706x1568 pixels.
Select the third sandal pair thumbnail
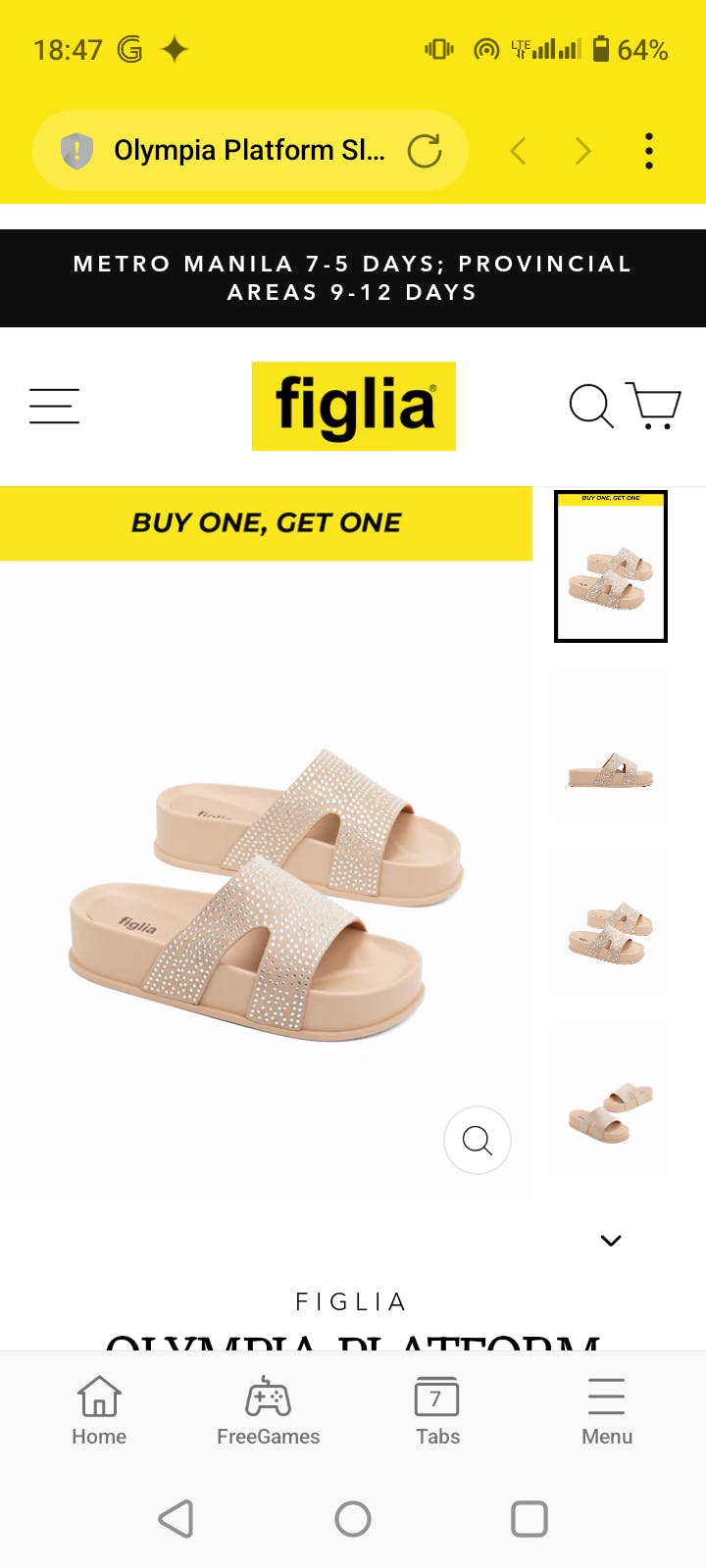point(611,933)
